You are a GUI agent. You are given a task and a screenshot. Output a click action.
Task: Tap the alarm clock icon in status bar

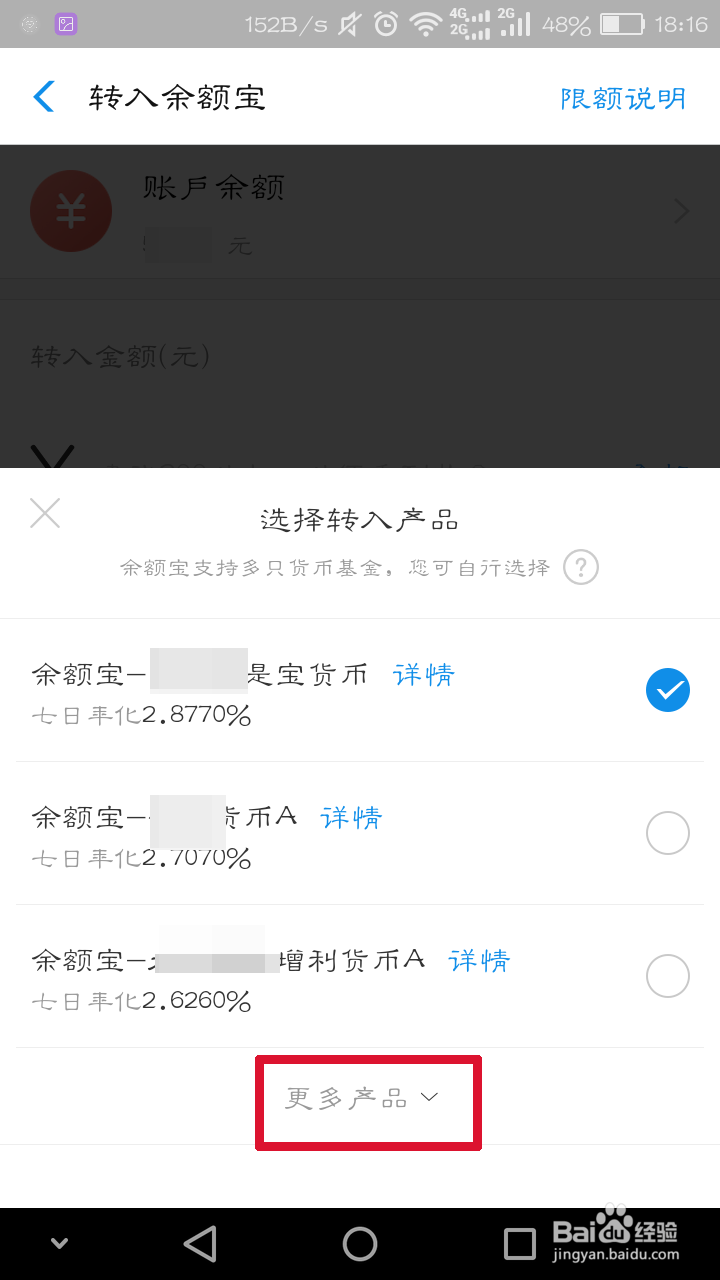click(x=383, y=24)
